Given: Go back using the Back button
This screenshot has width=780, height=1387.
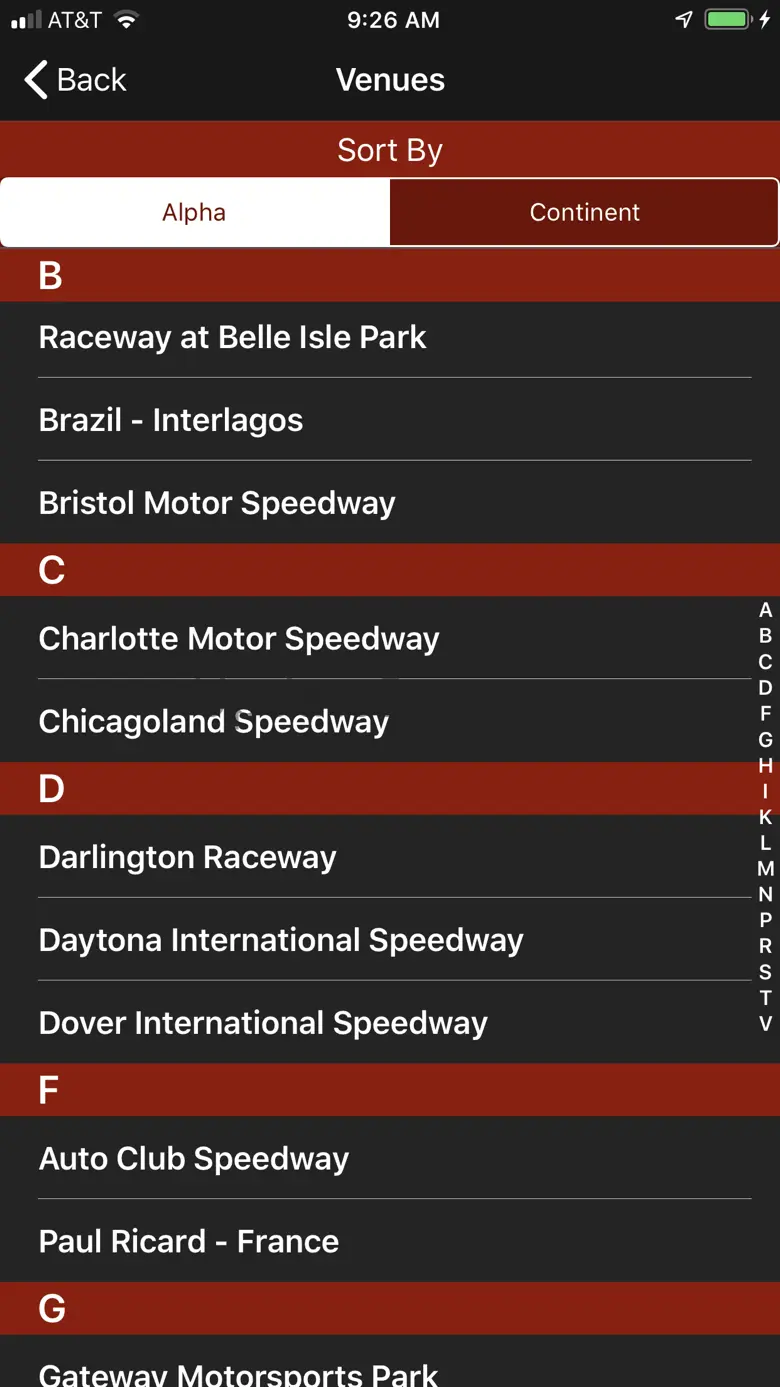Looking at the screenshot, I should [x=76, y=80].
